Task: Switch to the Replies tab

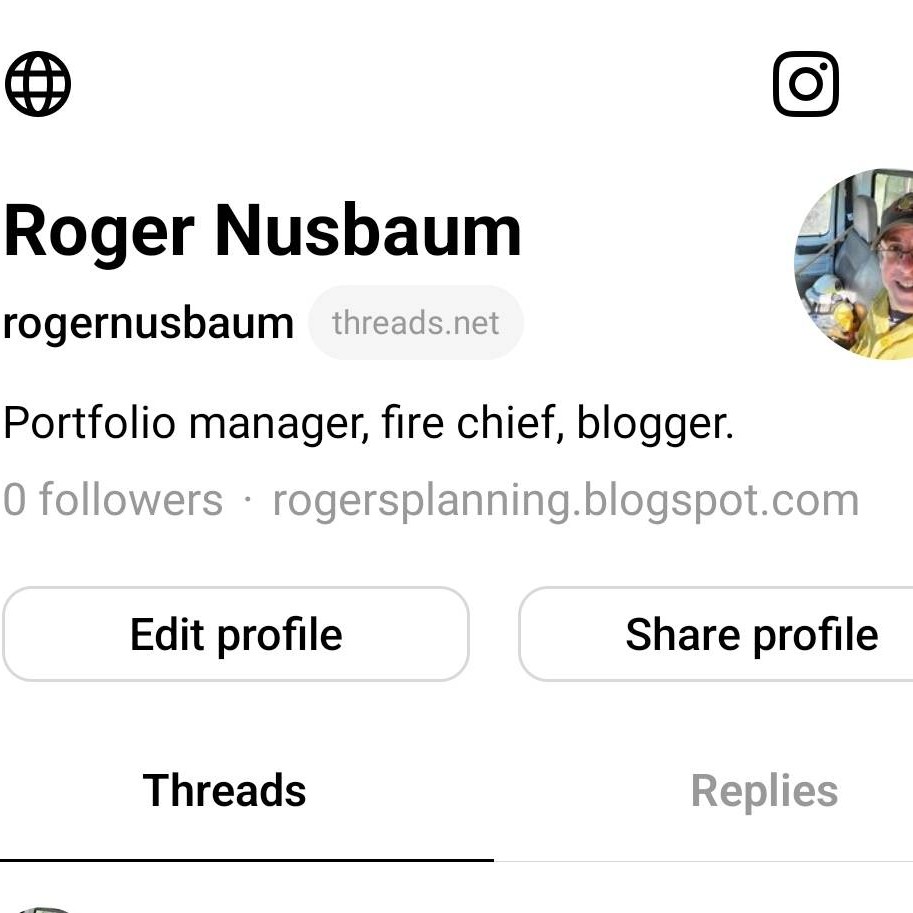Action: point(764,791)
